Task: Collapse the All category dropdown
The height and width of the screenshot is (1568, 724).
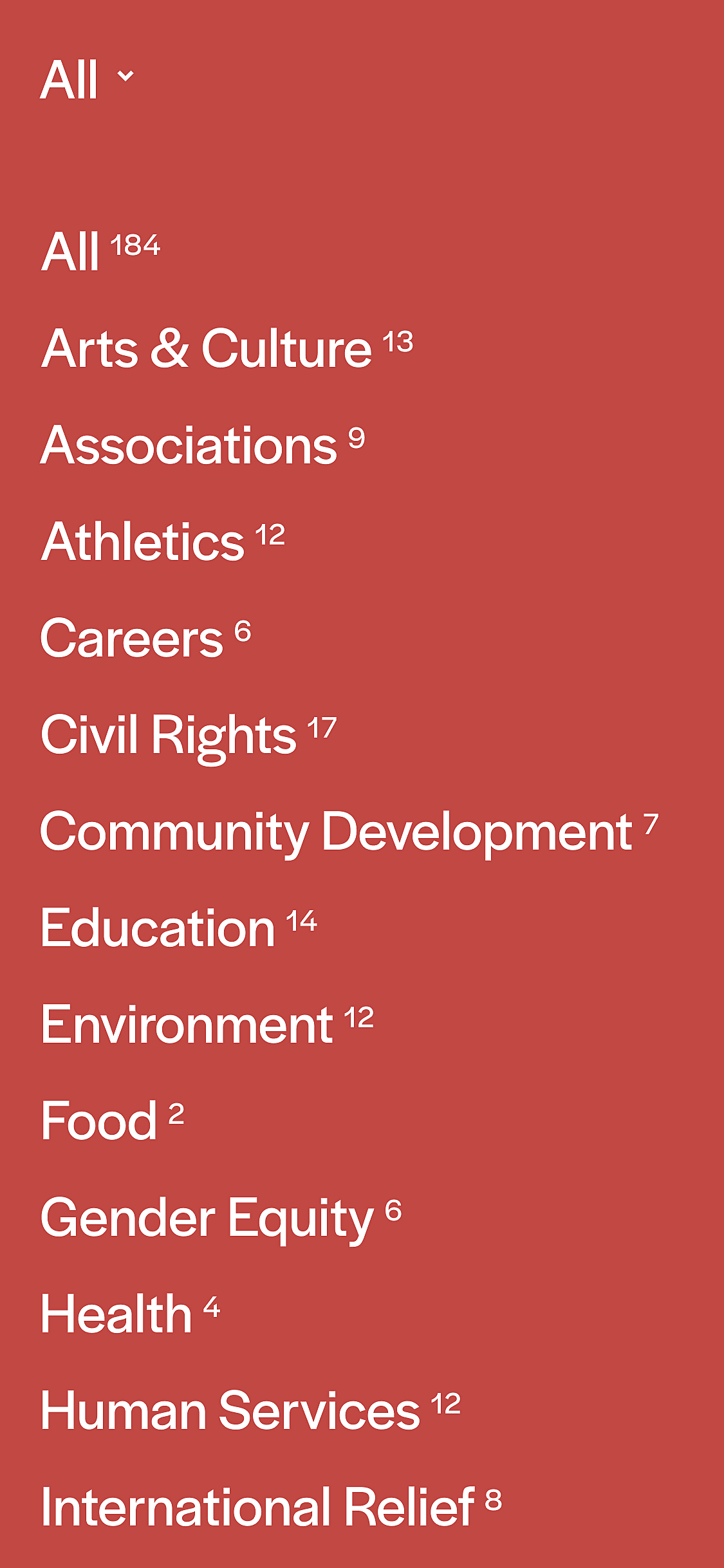Action: [88, 80]
